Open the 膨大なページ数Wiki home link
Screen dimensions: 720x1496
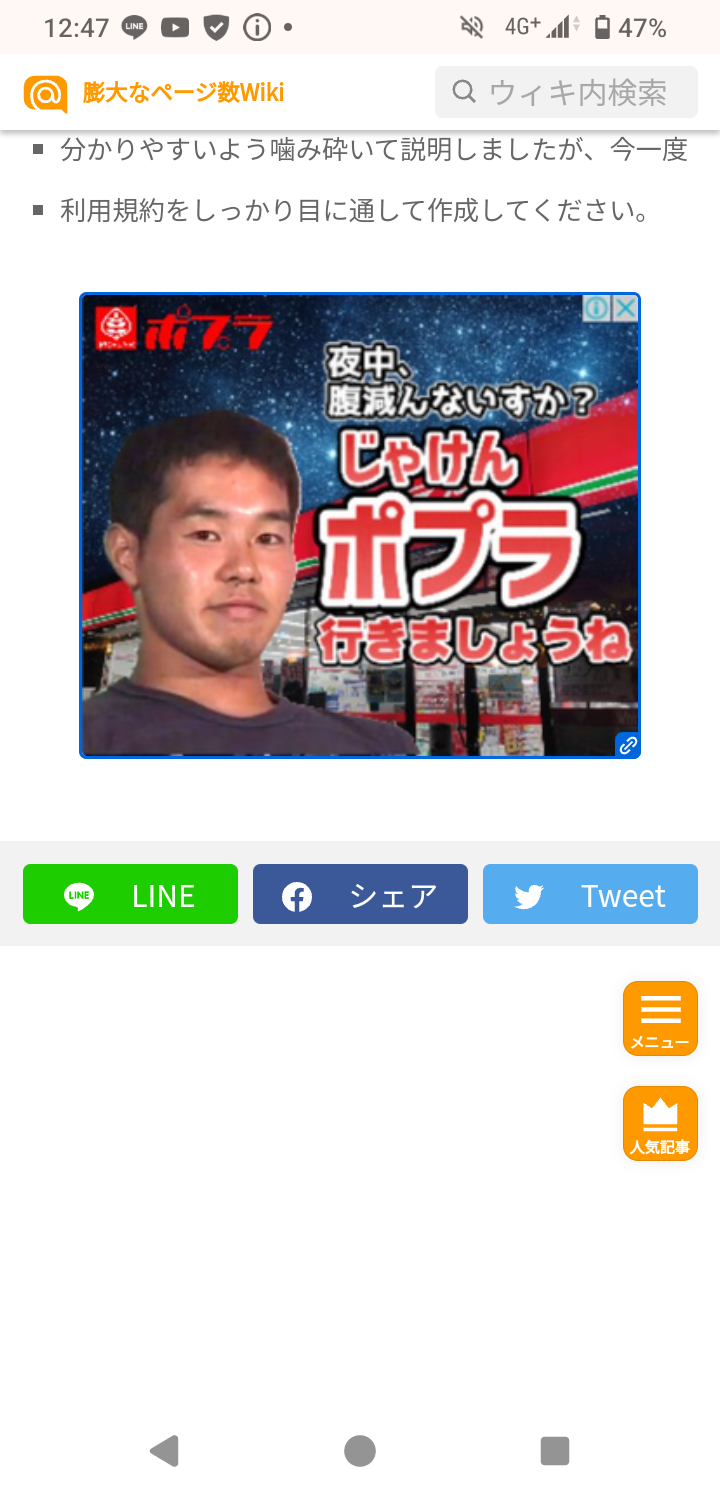coord(154,93)
